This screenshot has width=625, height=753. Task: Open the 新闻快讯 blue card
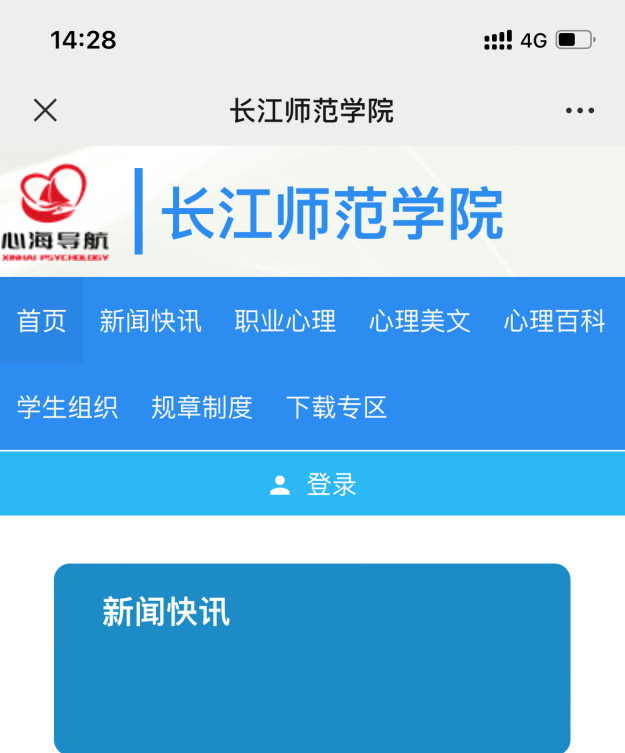(x=312, y=655)
